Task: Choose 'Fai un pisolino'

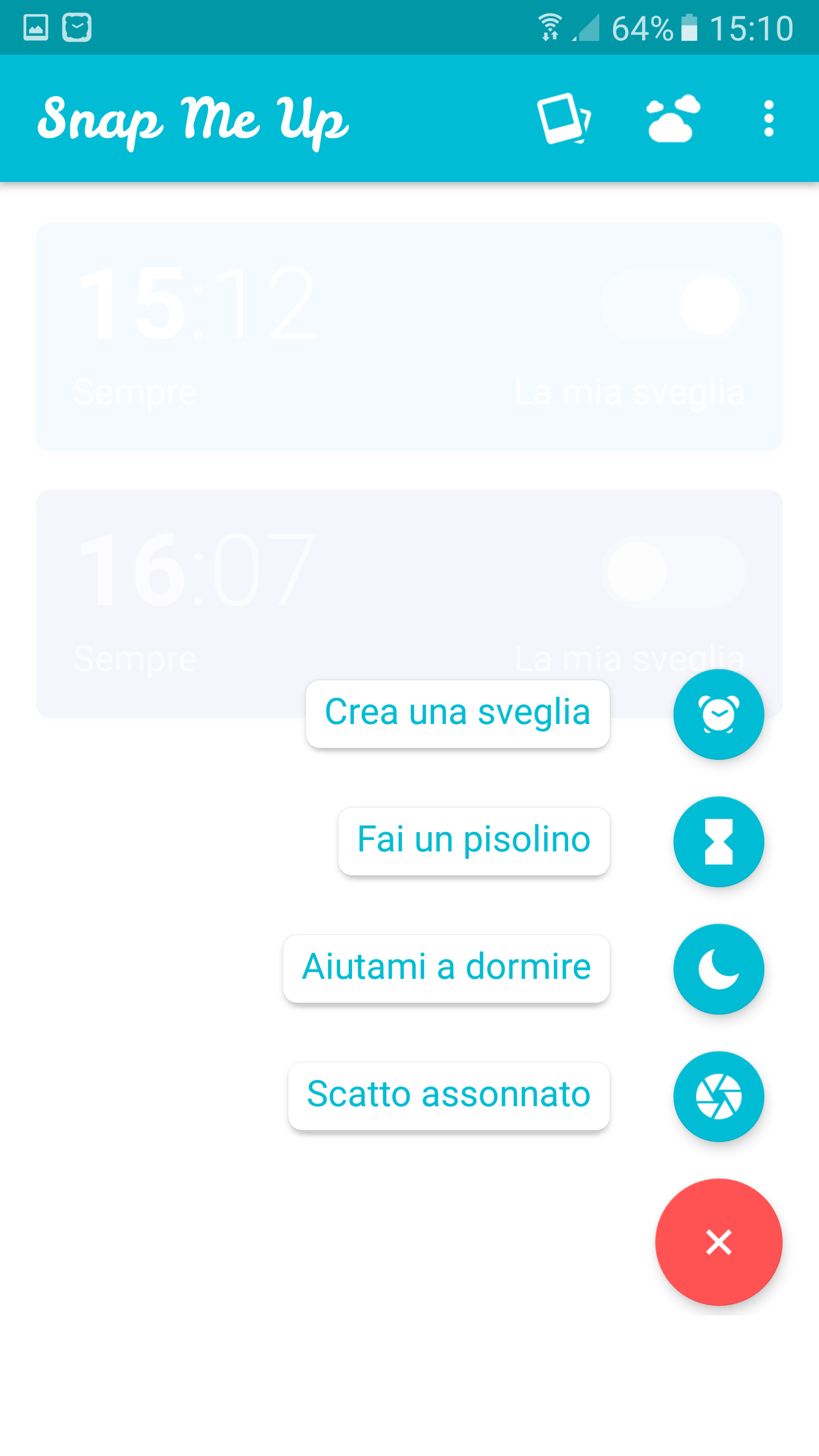Action: click(474, 841)
